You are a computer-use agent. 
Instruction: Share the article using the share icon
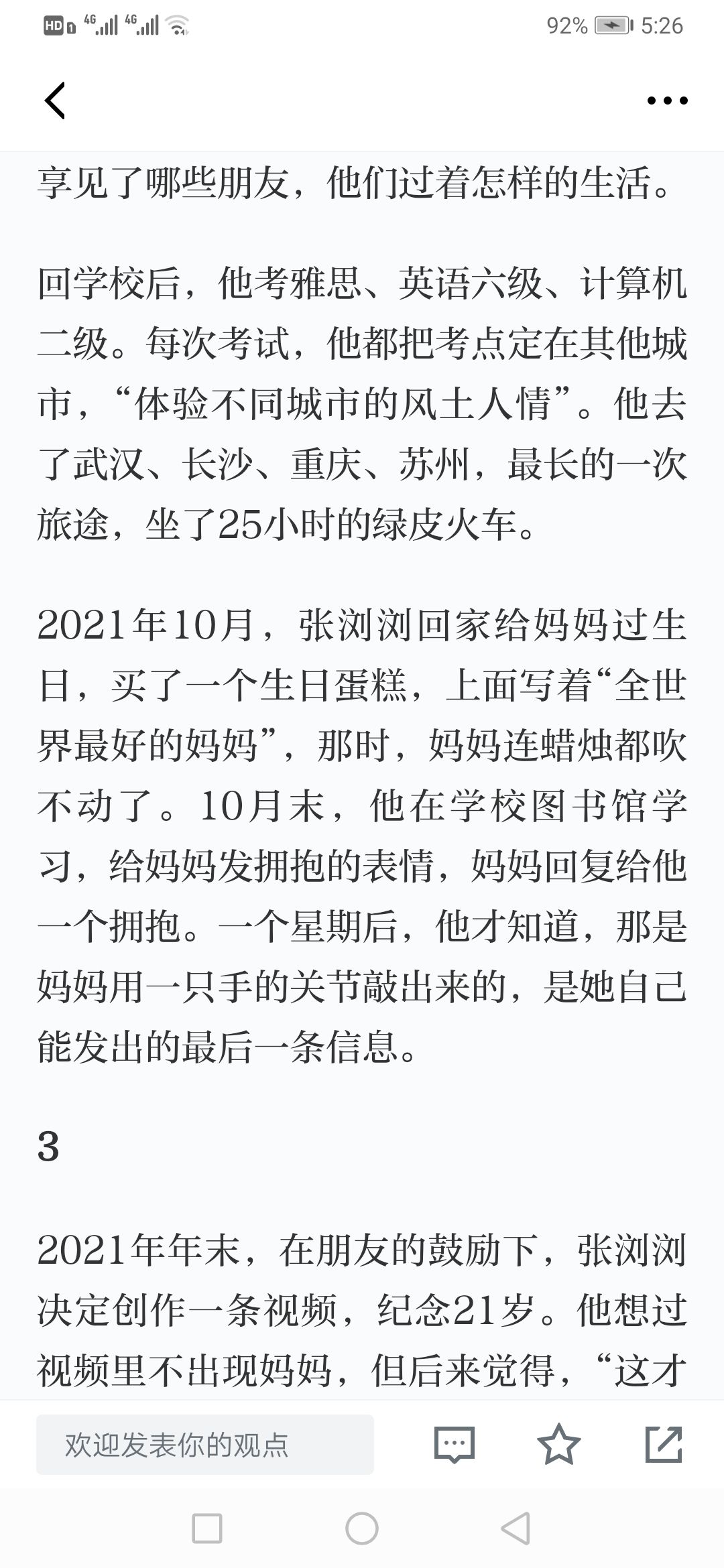[x=664, y=1444]
